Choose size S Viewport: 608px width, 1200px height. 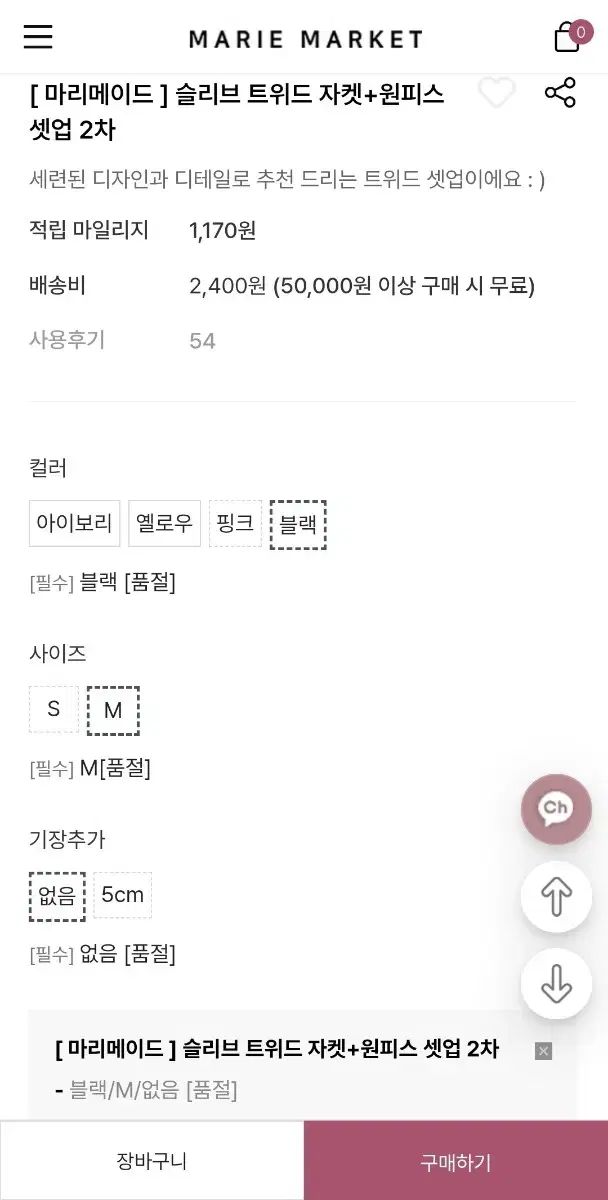tap(54, 709)
